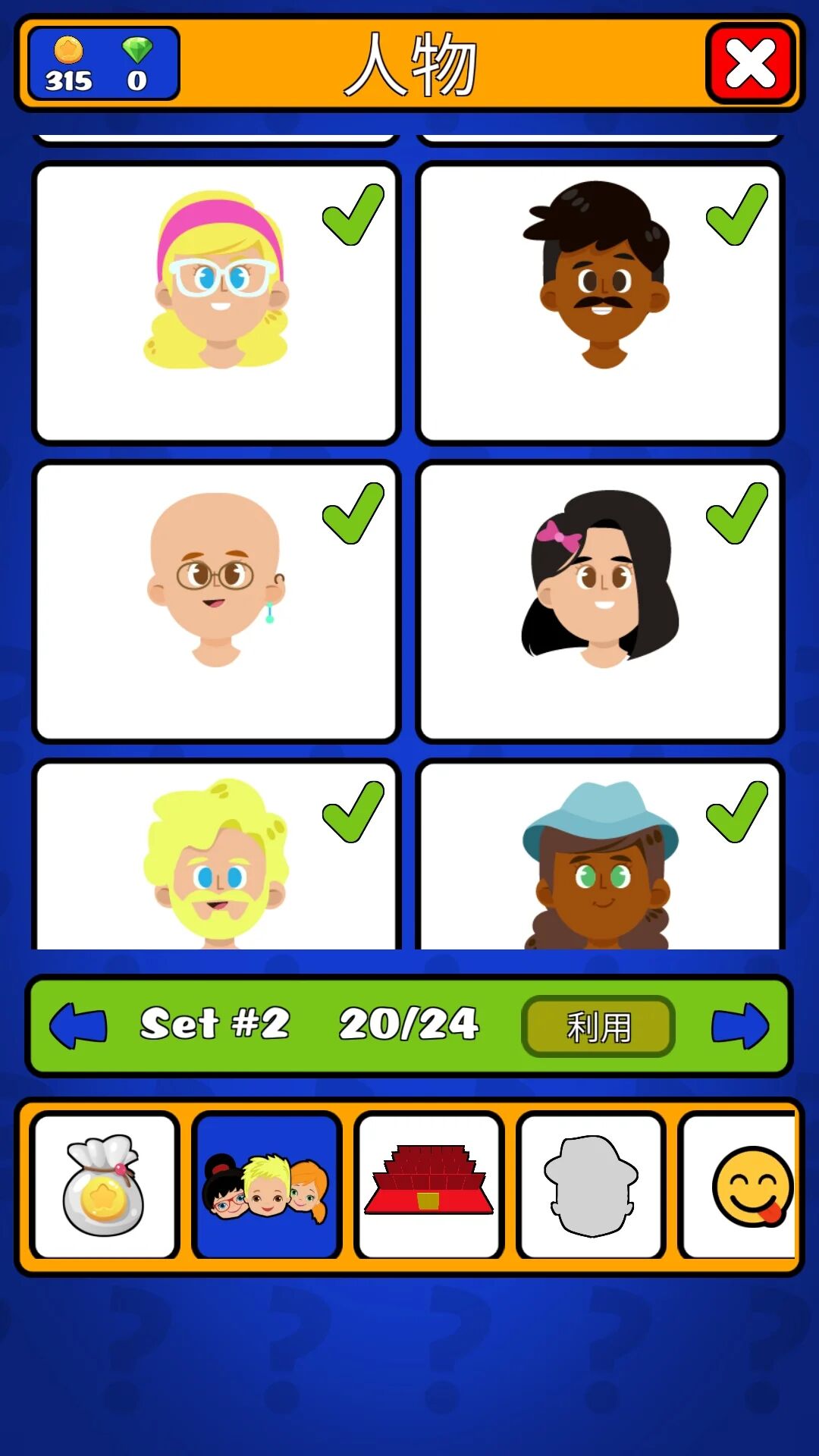Viewport: 819px width, 1456px height.
Task: Open the gray silhouette category
Action: point(591,1186)
